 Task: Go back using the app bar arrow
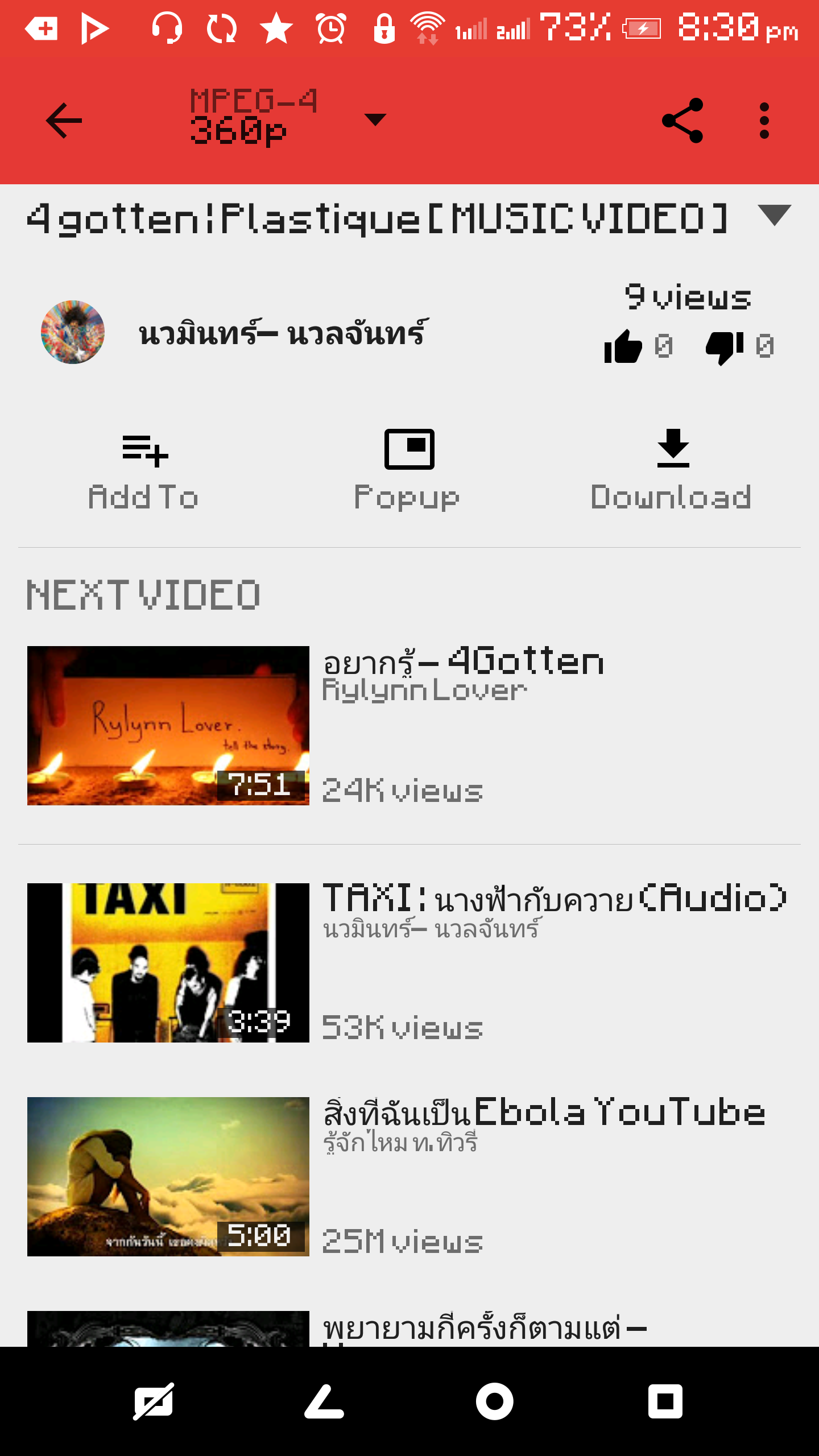tap(64, 121)
